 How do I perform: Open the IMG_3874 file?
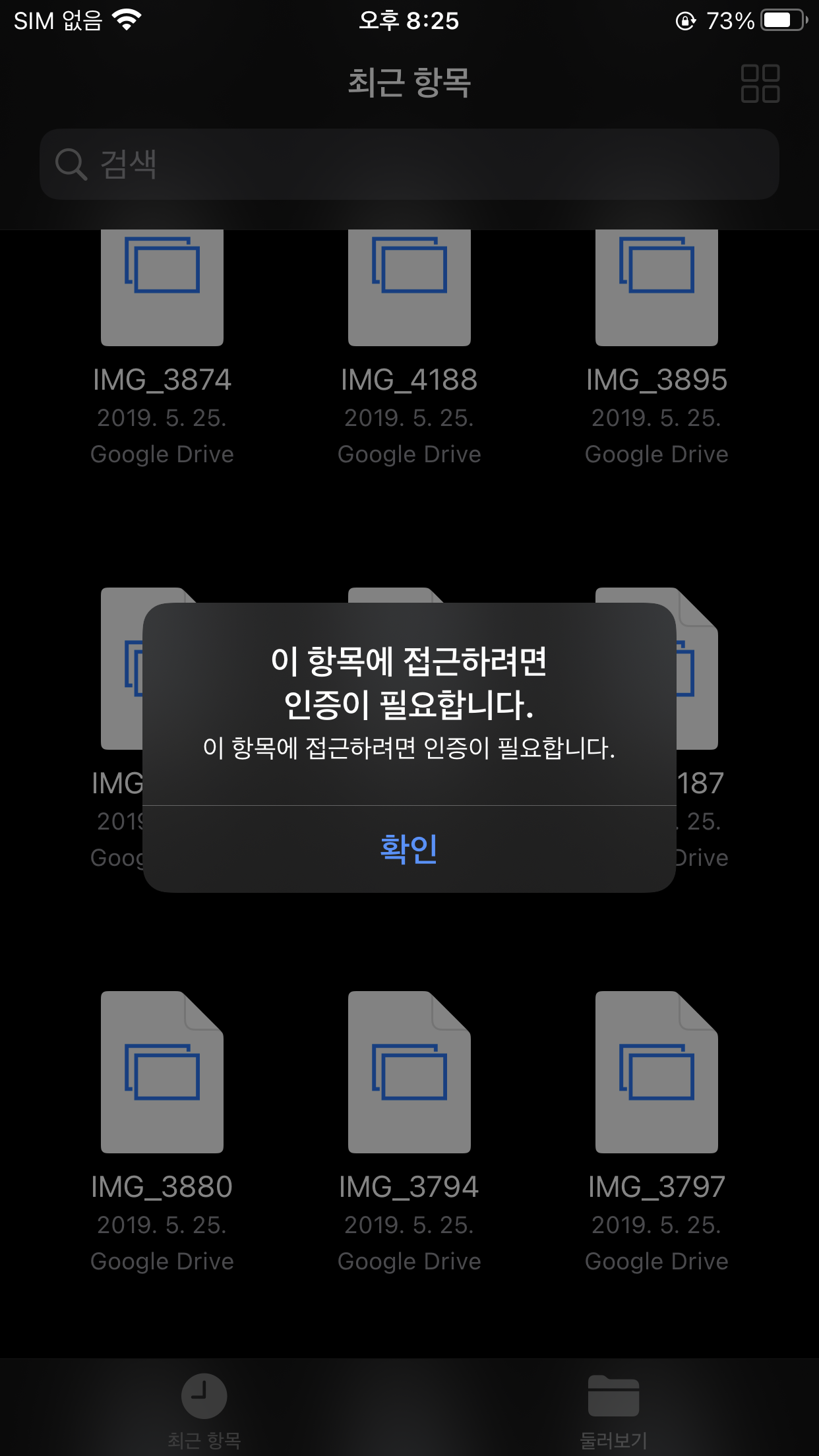(x=162, y=290)
